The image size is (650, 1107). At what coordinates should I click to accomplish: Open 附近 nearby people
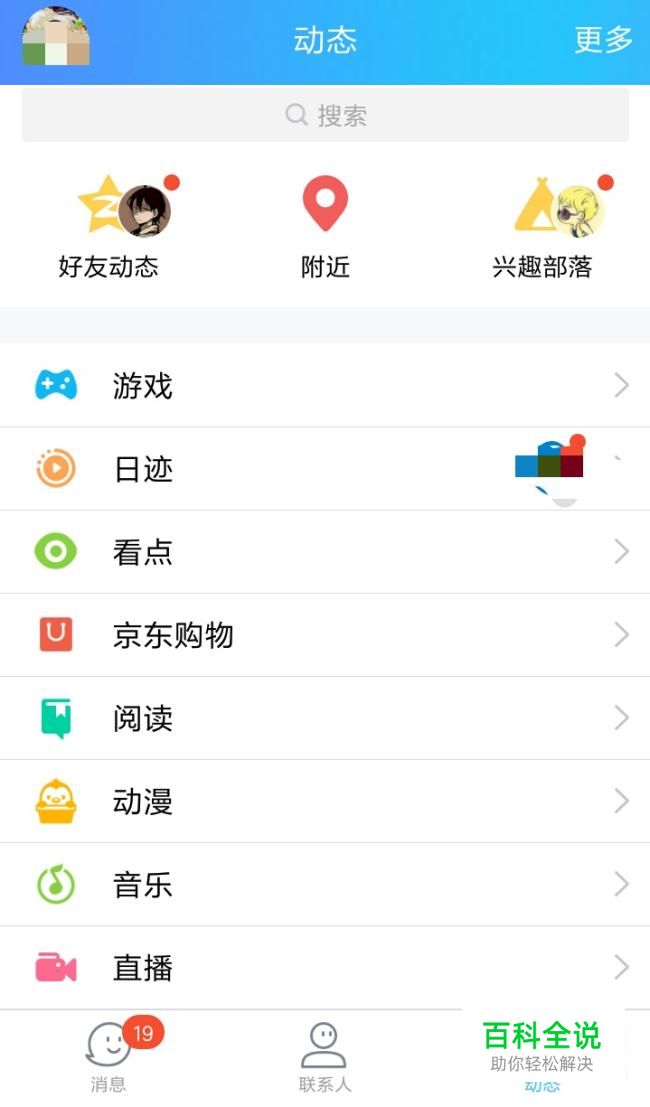pos(325,228)
